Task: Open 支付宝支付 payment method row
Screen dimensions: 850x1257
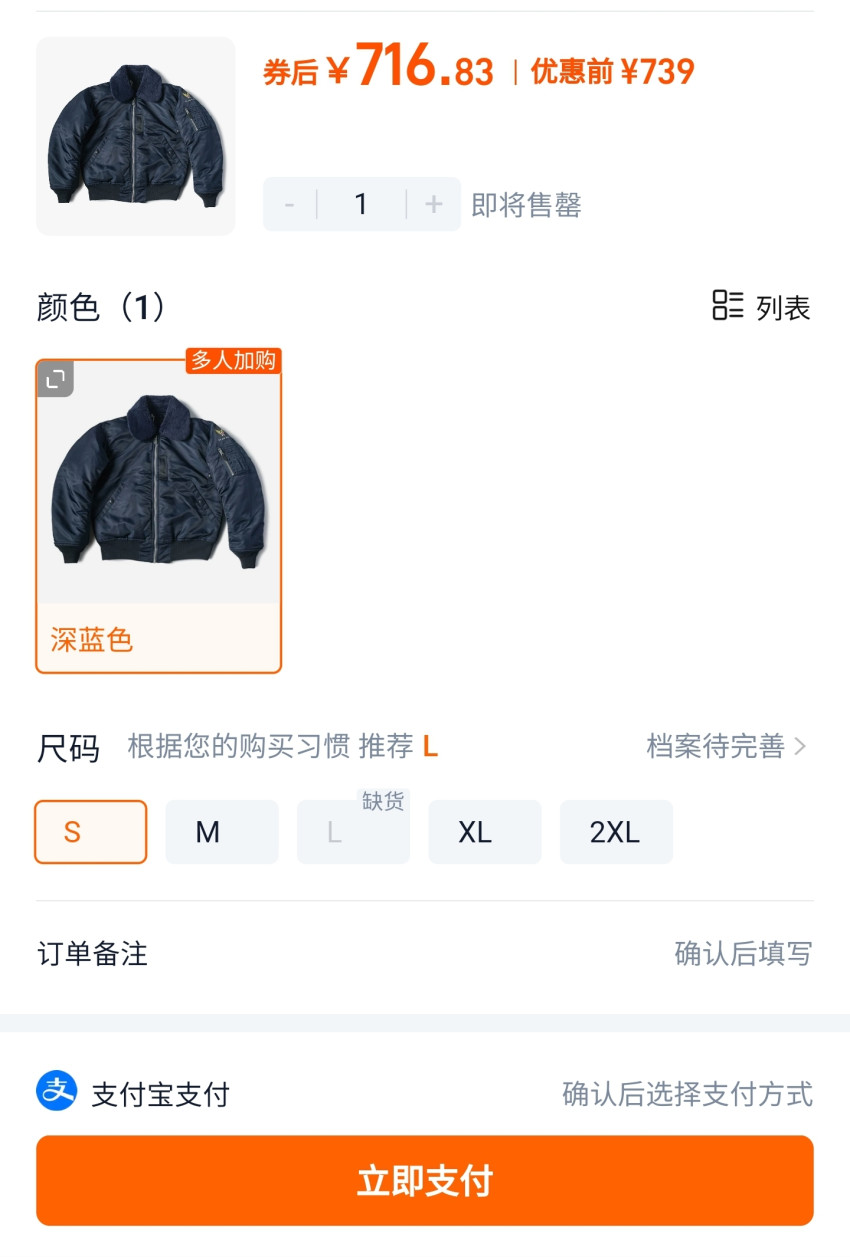Action: click(425, 1094)
